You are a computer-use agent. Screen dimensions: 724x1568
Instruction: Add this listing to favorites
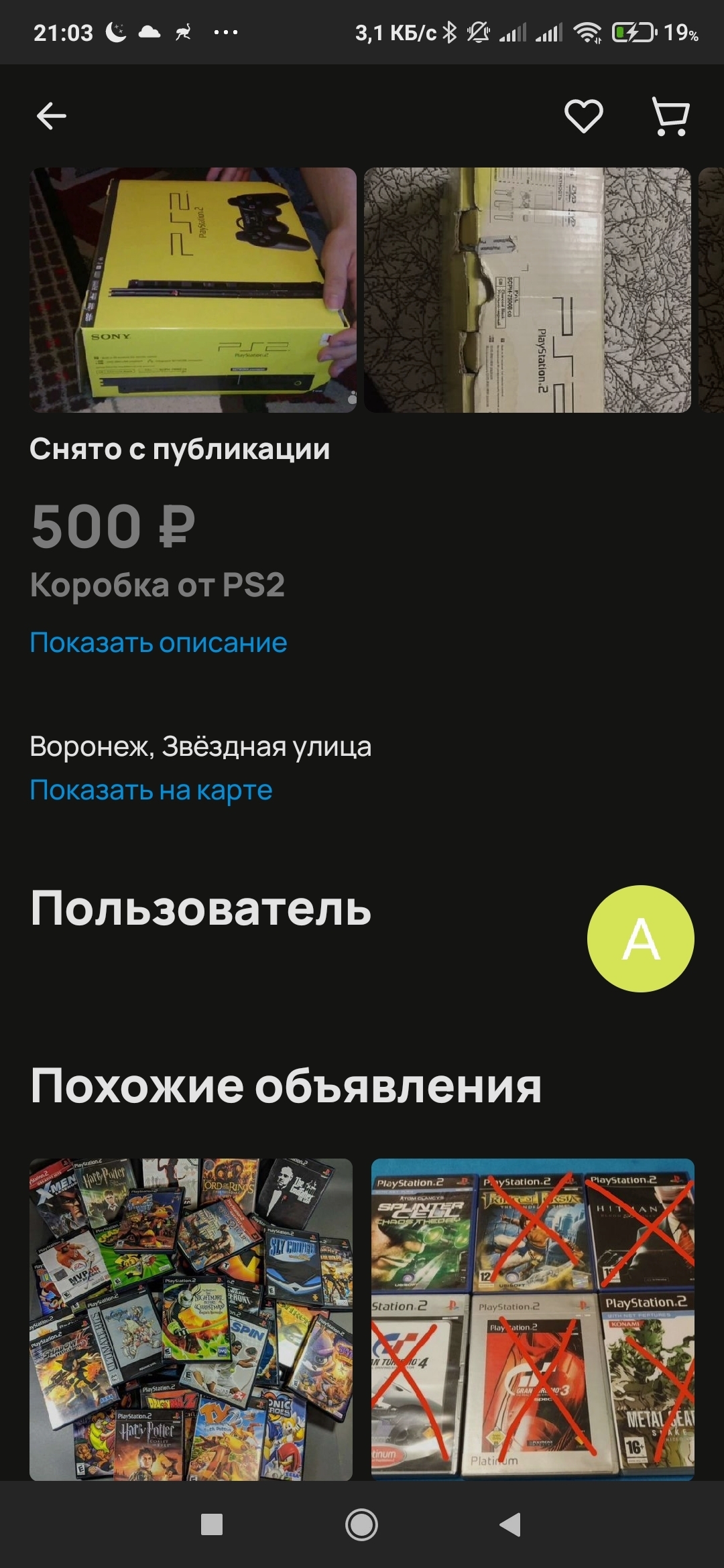coord(583,117)
